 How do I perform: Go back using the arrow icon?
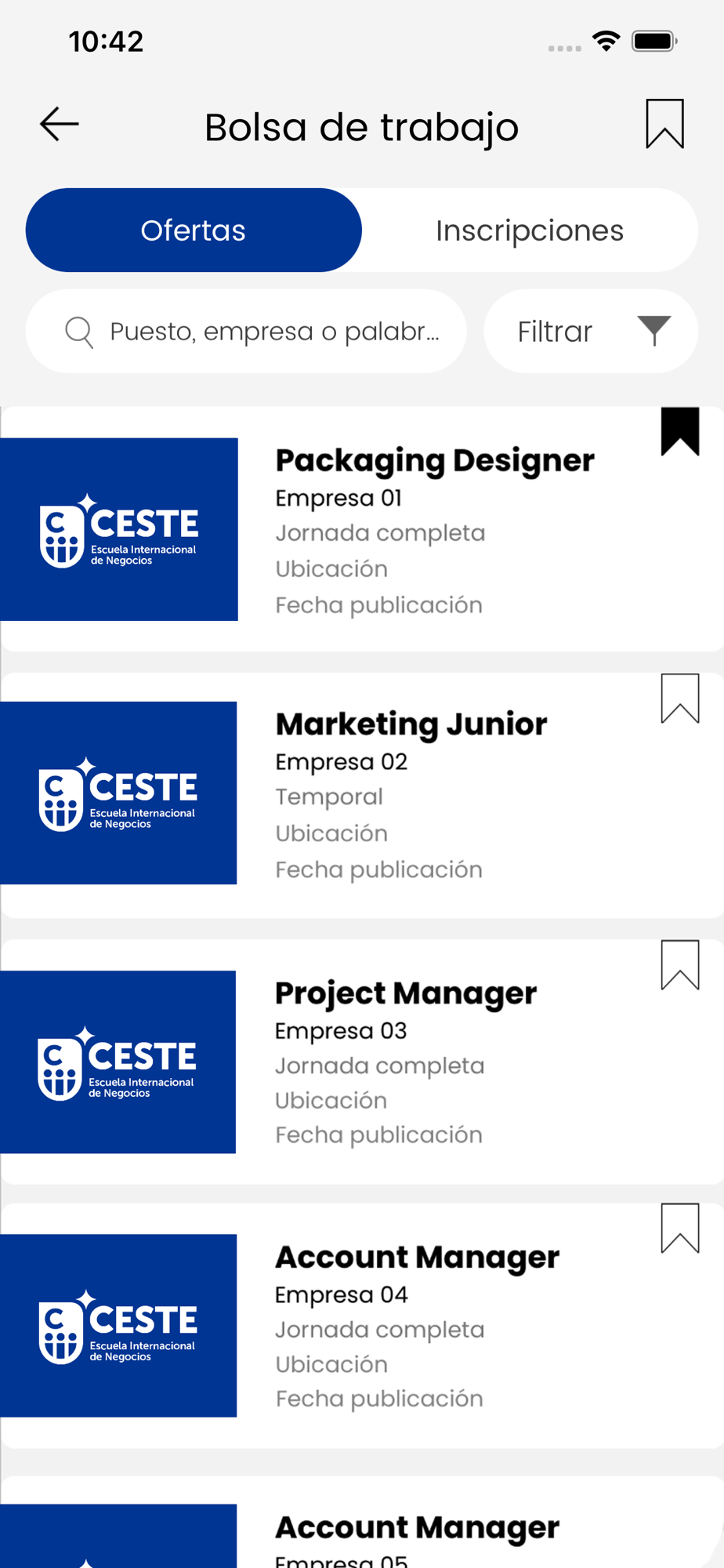[60, 124]
